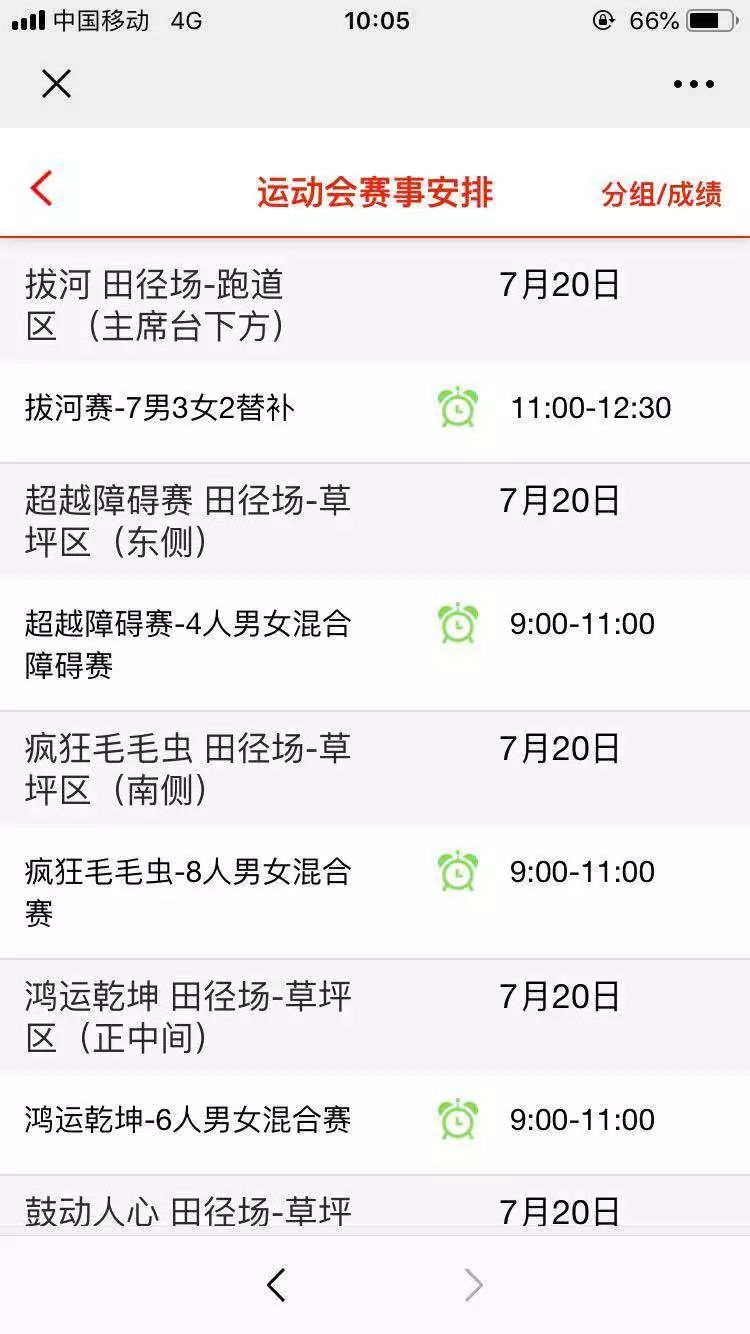Open the 疯狂毛毛虫-8人男女混合赛 event row
The image size is (750, 1334).
[375, 891]
